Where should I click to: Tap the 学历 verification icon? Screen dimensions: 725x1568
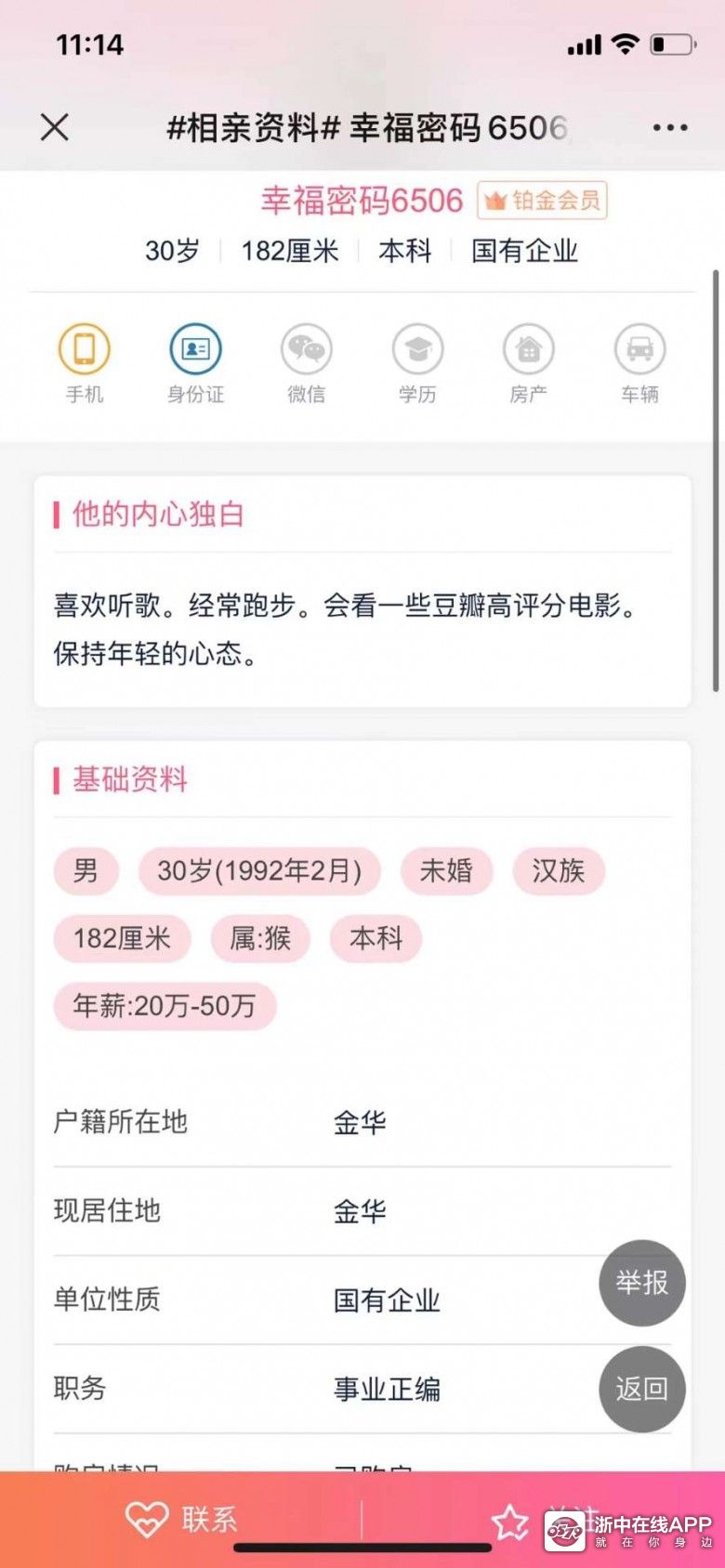pos(417,348)
